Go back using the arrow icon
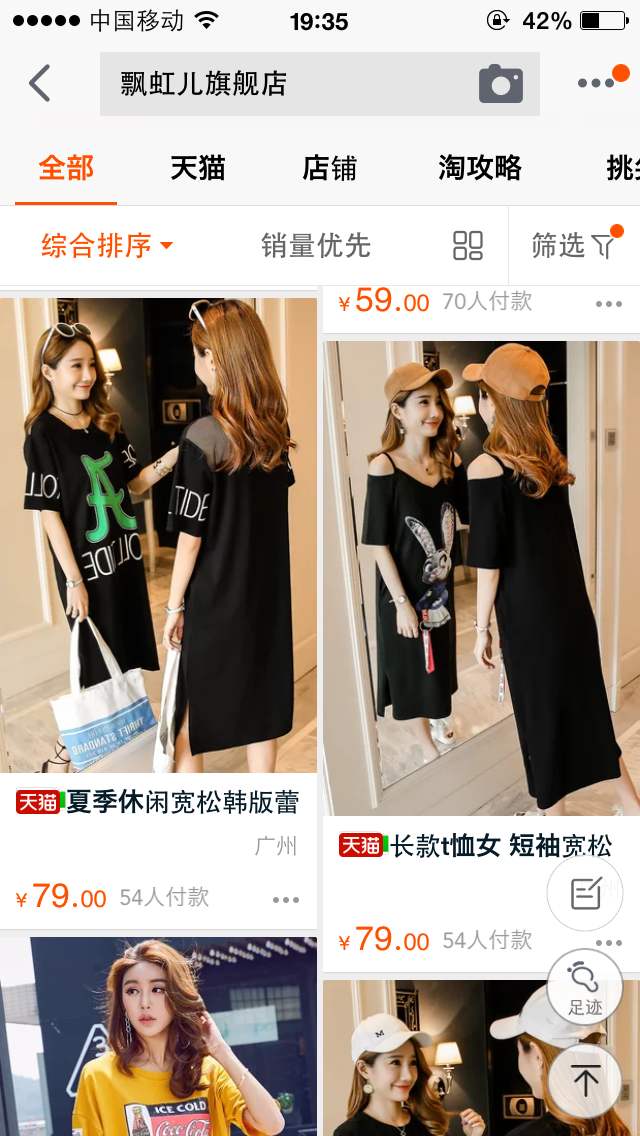The image size is (640, 1136). (40, 83)
